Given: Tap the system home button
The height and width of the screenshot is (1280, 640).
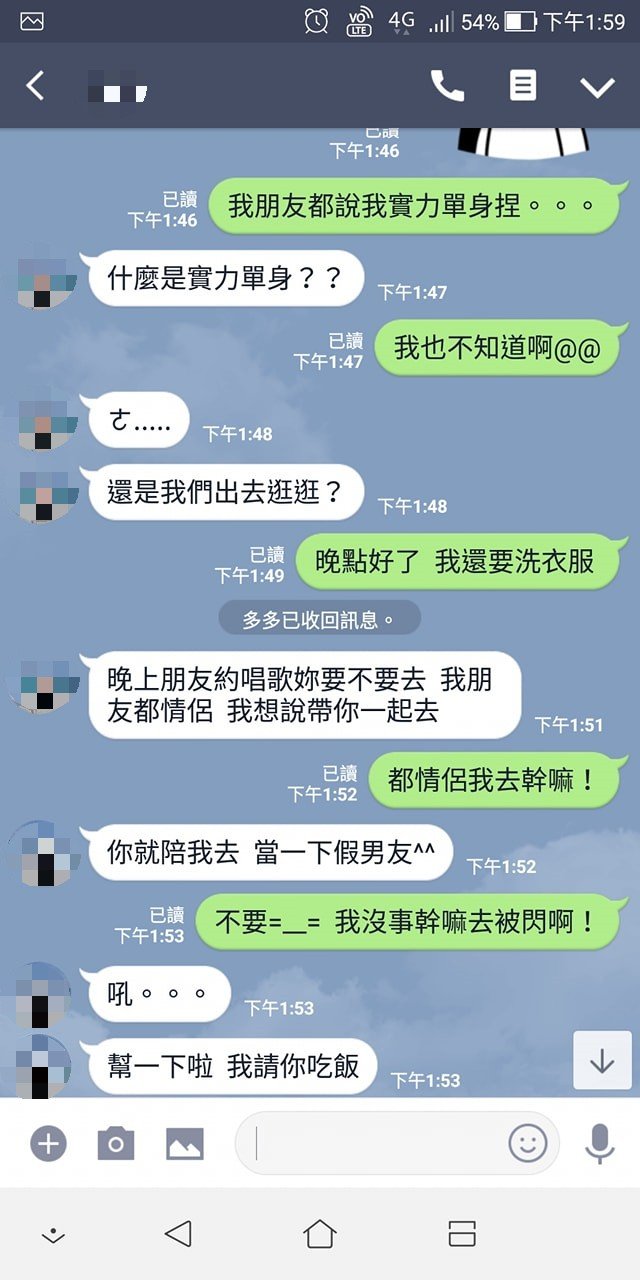Looking at the screenshot, I should (320, 1234).
